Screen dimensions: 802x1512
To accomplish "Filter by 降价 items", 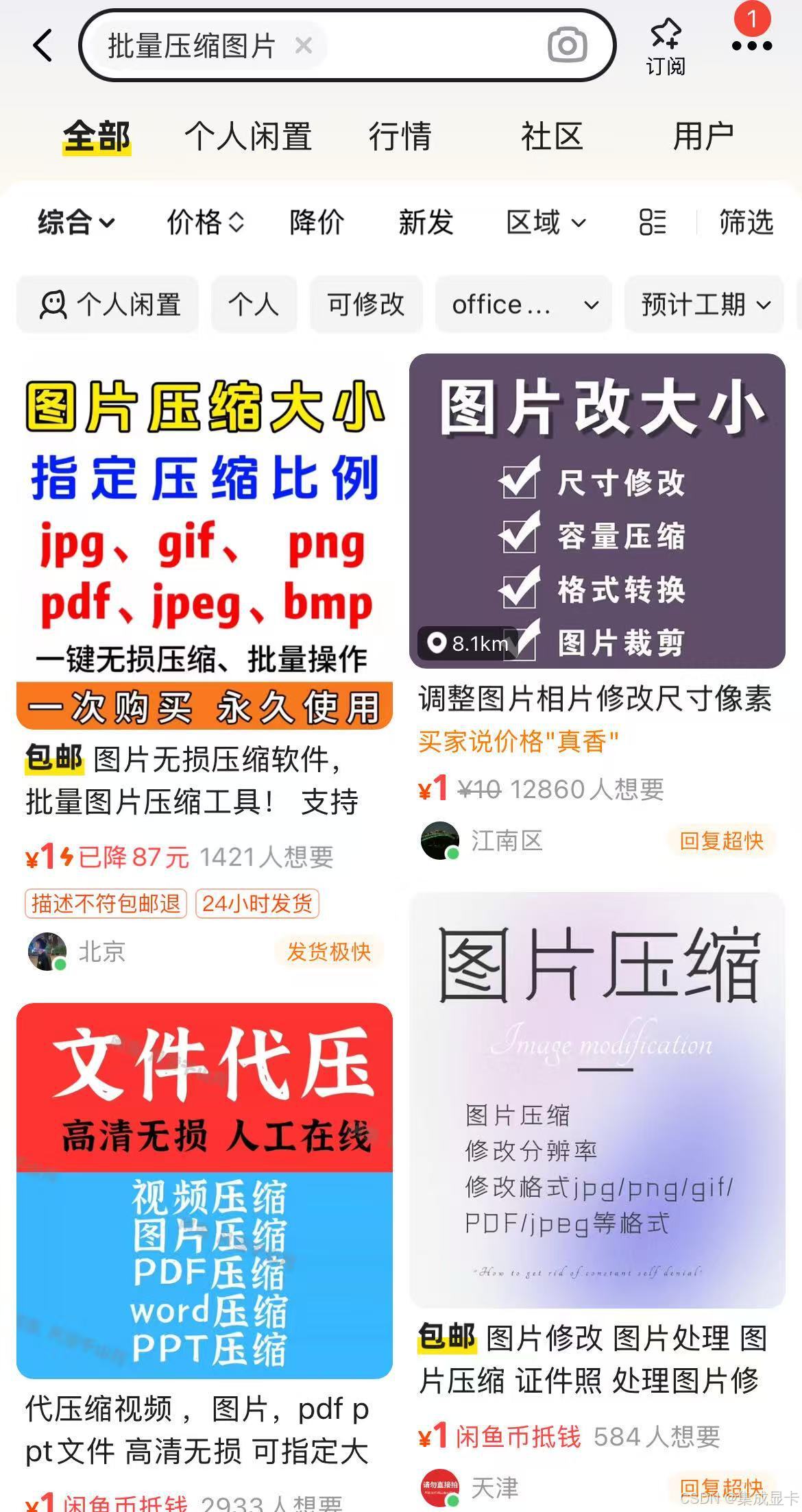I will point(317,223).
